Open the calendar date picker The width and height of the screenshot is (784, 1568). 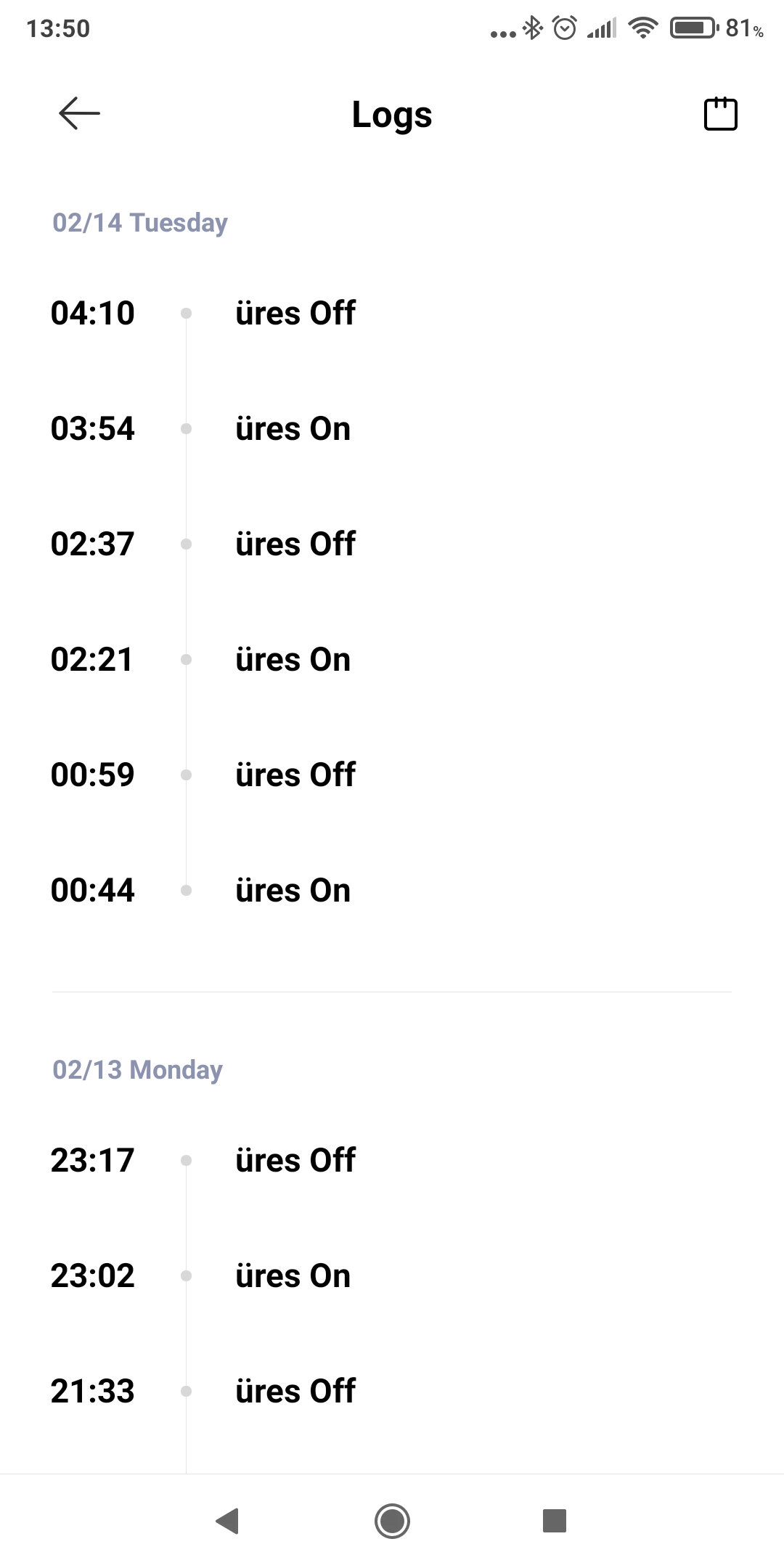point(721,114)
